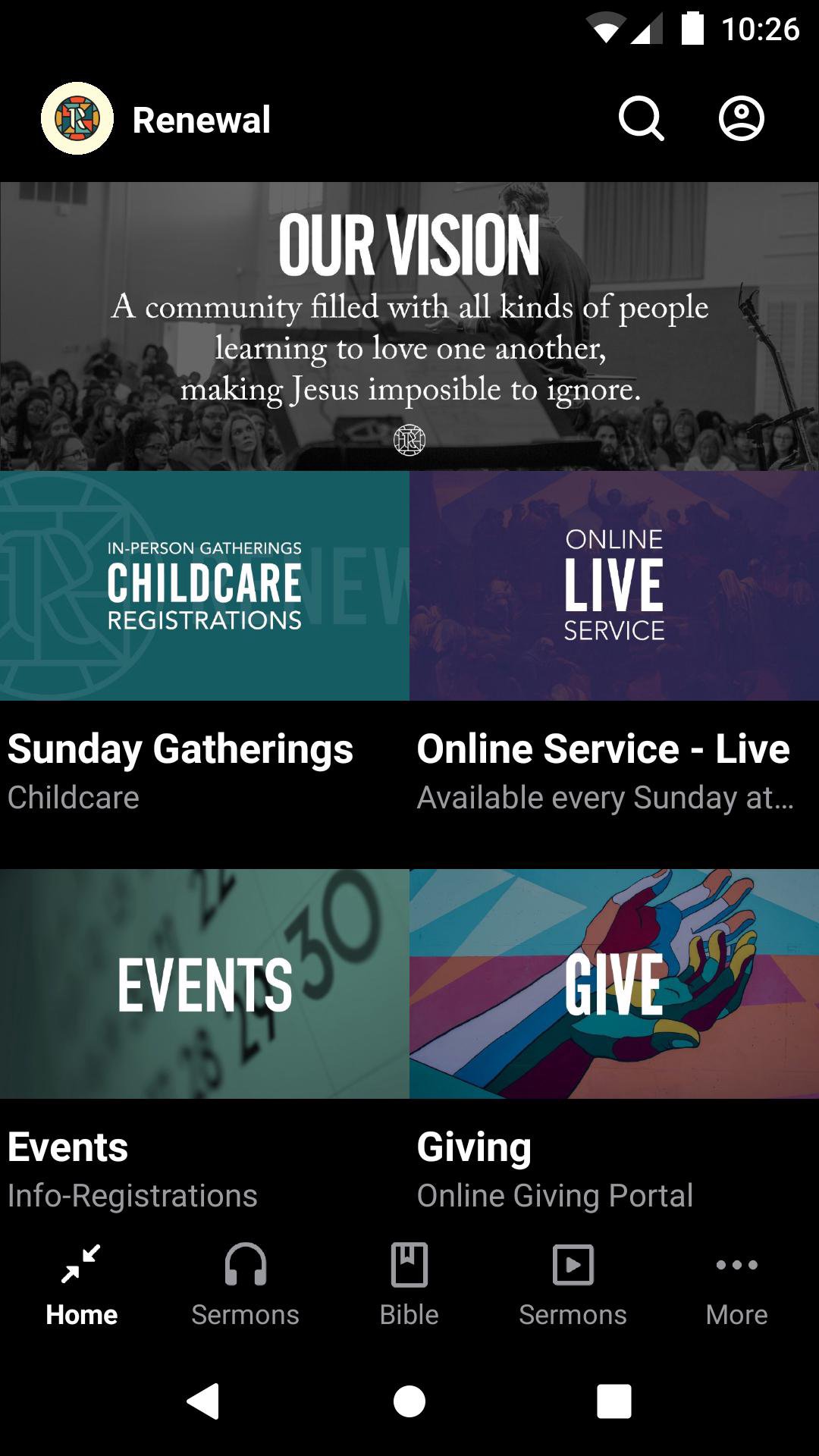Switch to the Bible tab
The width and height of the screenshot is (819, 1456).
[x=409, y=1285]
